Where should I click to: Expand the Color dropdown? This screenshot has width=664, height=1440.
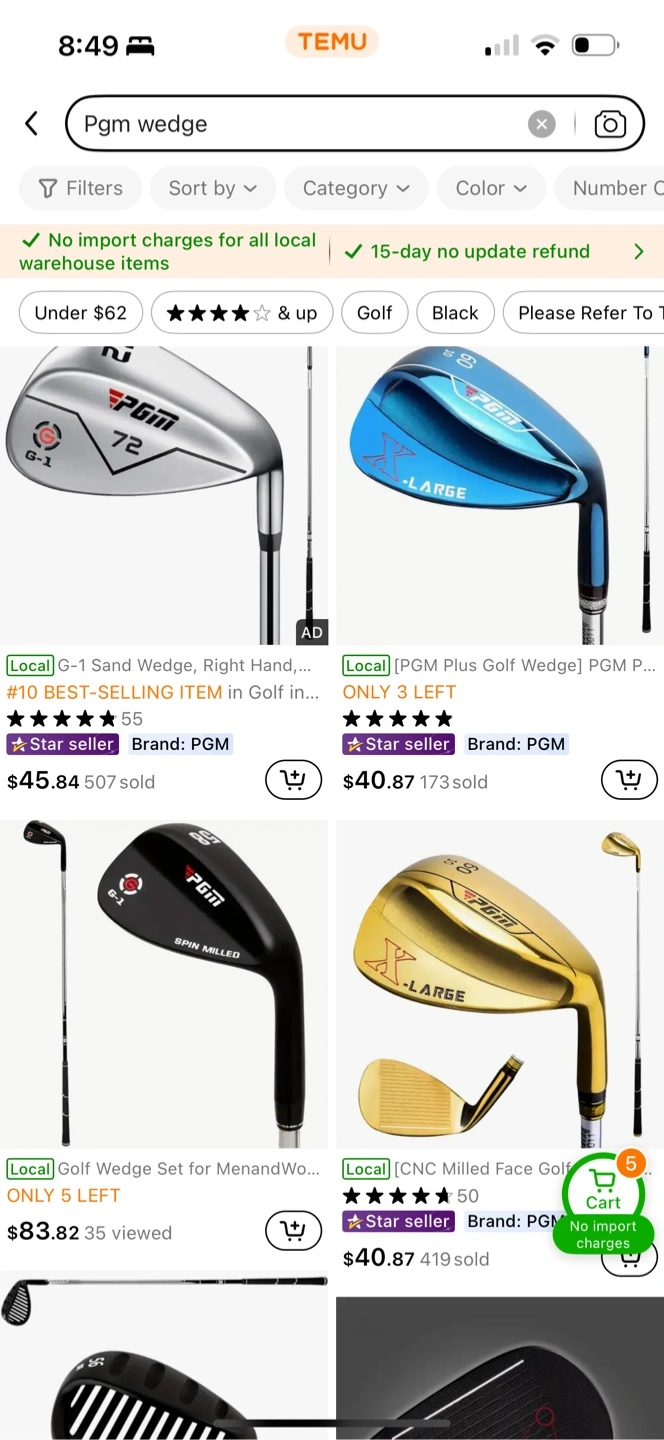pyautogui.click(x=491, y=188)
